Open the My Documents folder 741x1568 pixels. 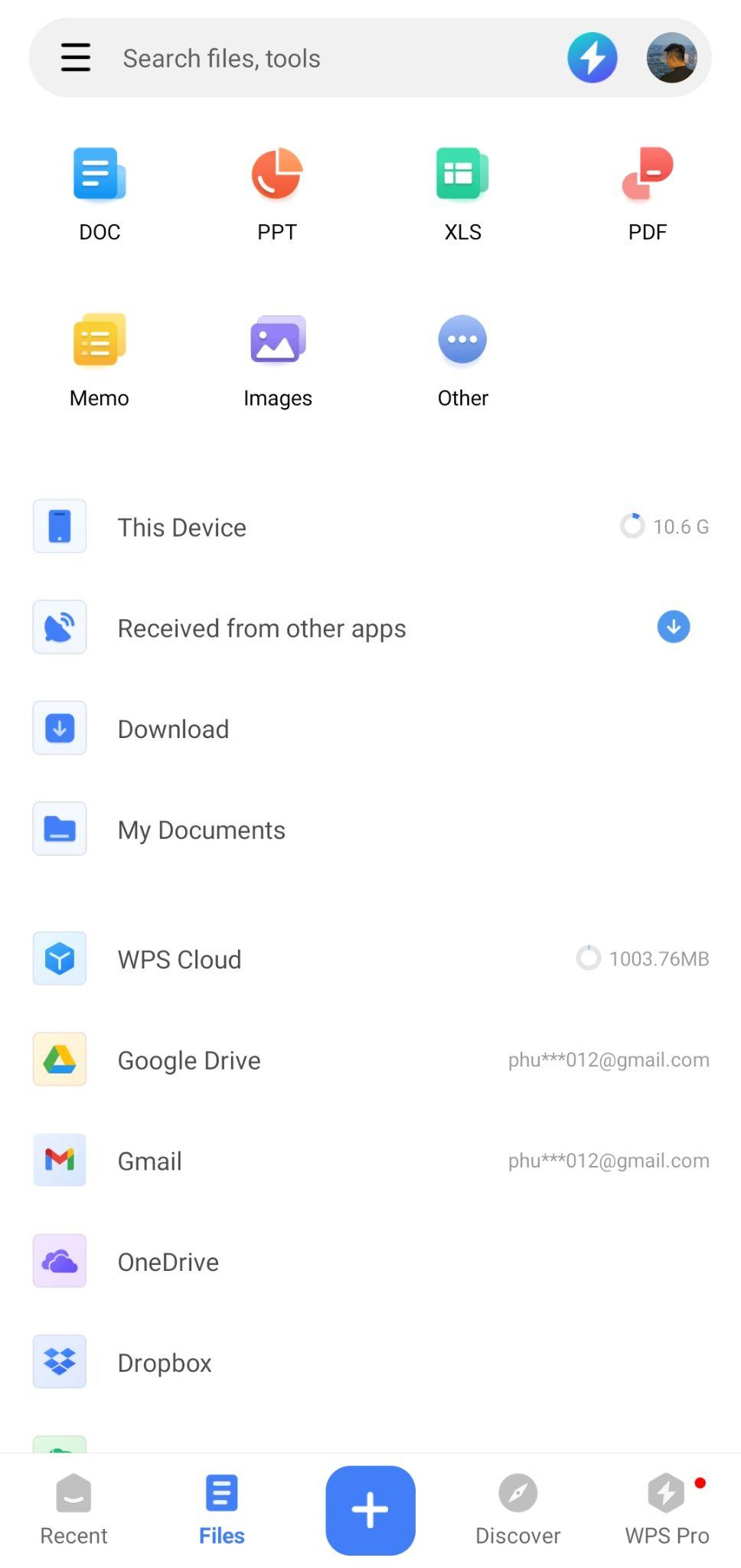(306, 829)
